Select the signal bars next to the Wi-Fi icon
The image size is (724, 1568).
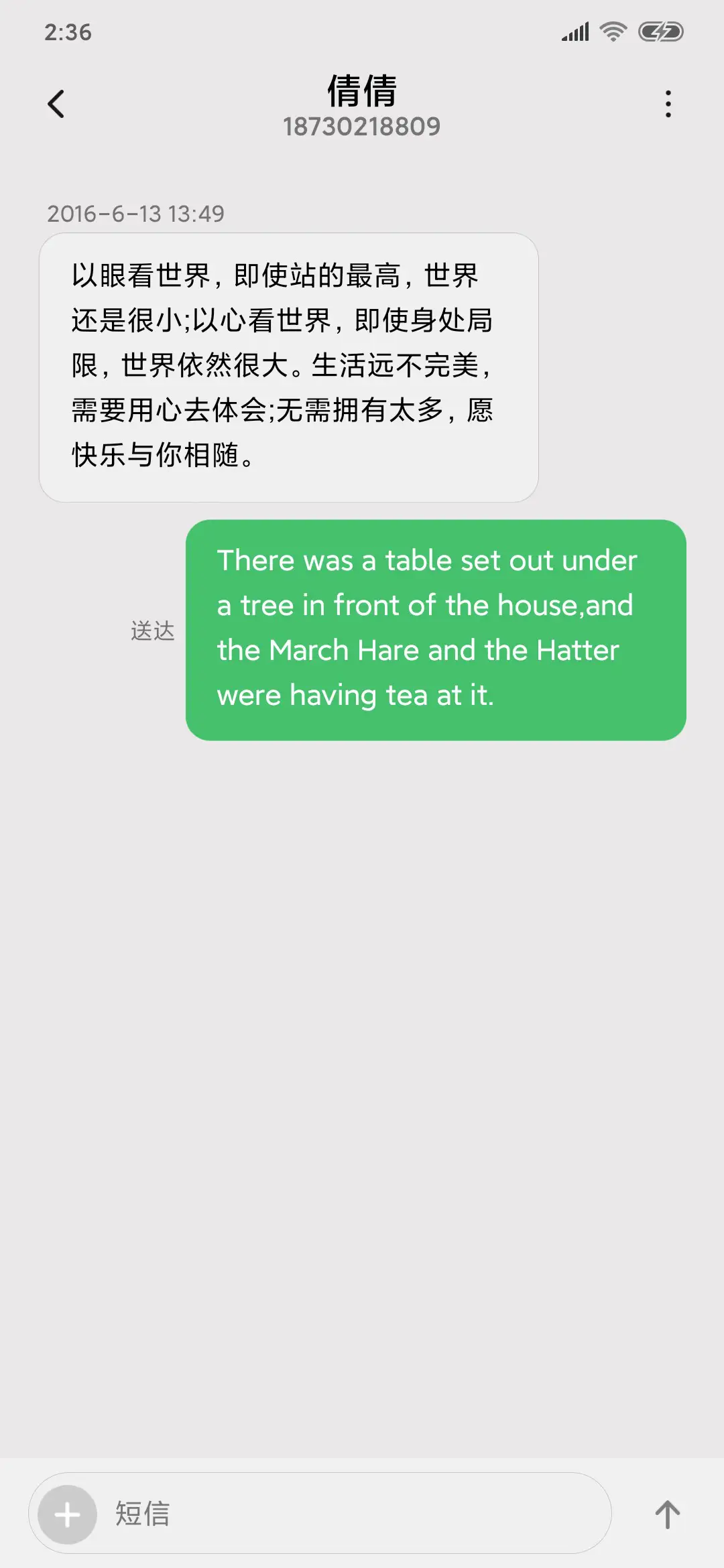click(x=573, y=31)
